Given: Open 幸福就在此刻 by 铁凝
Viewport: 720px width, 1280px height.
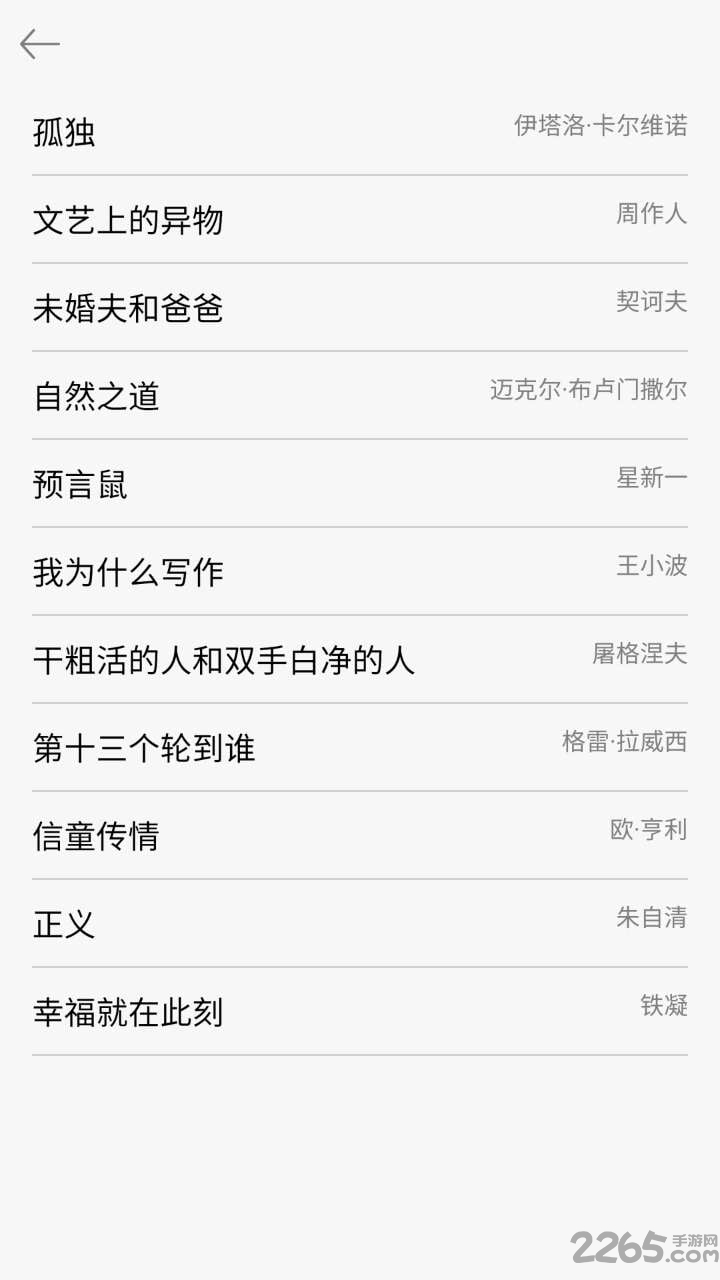Looking at the screenshot, I should (128, 1012).
